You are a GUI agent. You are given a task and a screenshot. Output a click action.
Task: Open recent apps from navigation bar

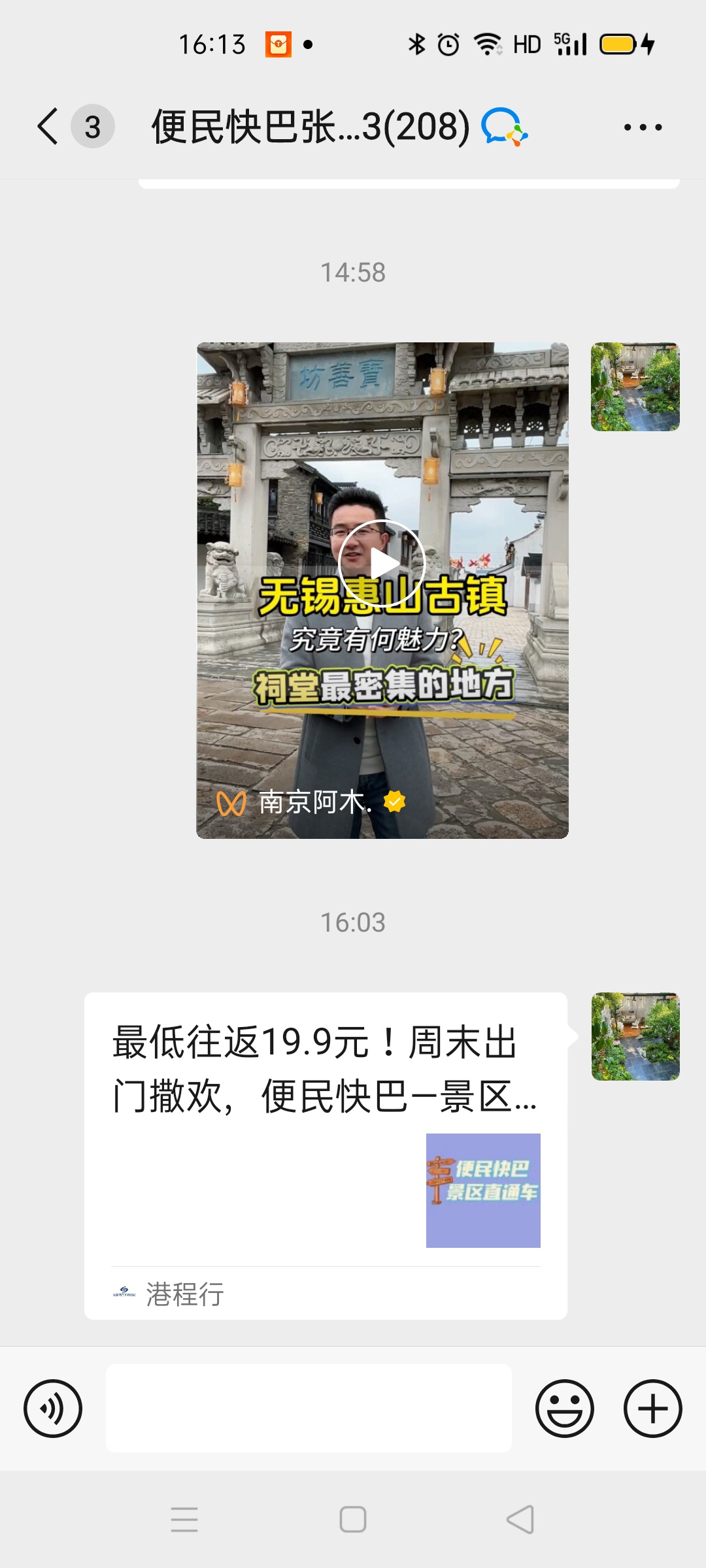[x=184, y=1519]
